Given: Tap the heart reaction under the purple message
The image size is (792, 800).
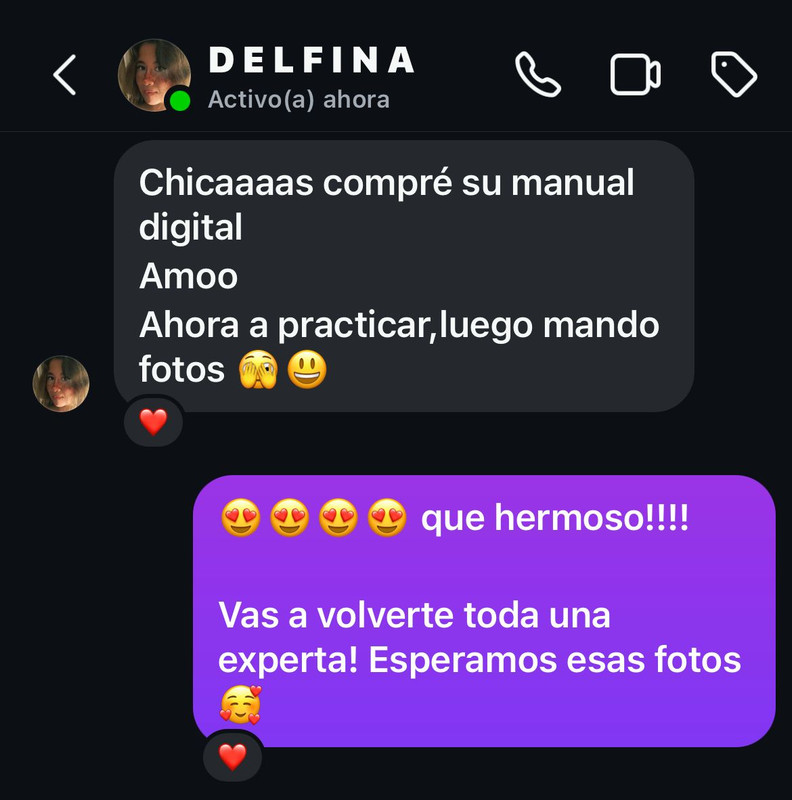Looking at the screenshot, I should click(232, 757).
